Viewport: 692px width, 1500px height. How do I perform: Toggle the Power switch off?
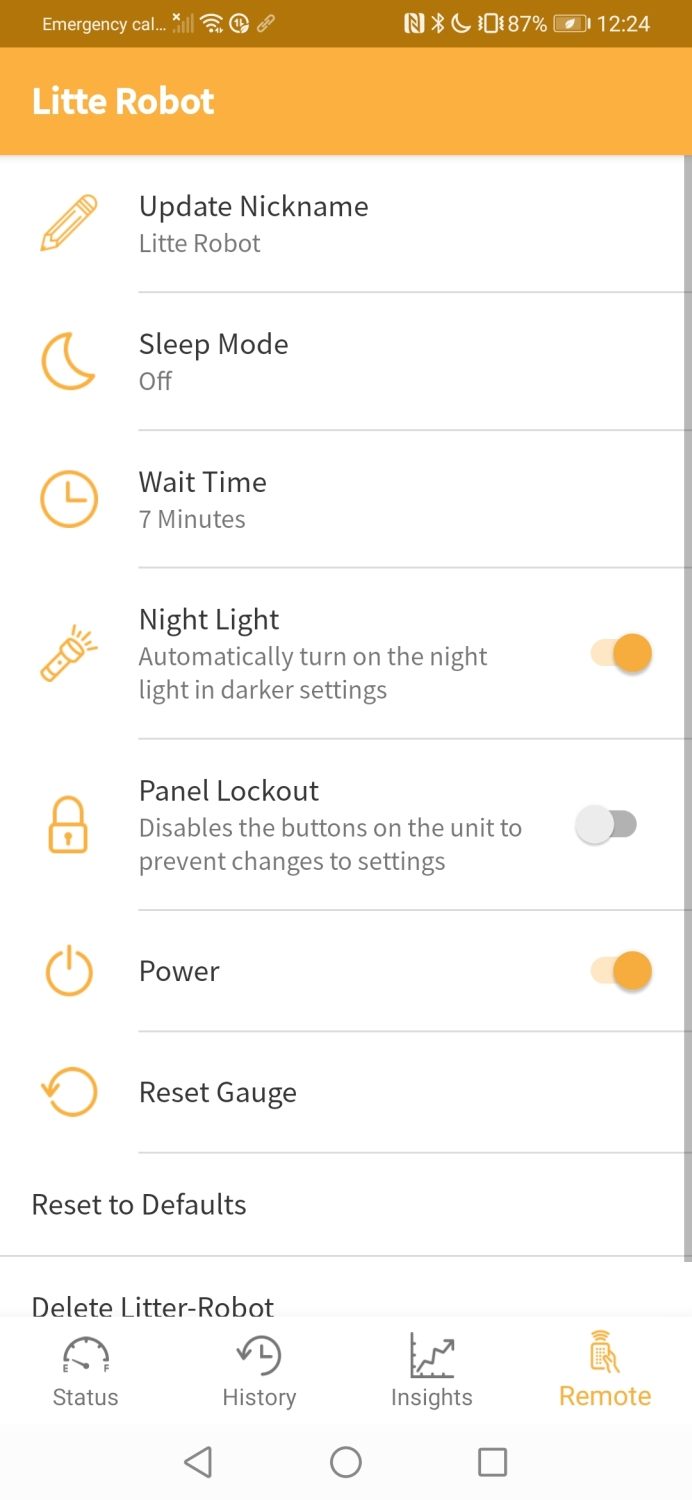pos(621,971)
